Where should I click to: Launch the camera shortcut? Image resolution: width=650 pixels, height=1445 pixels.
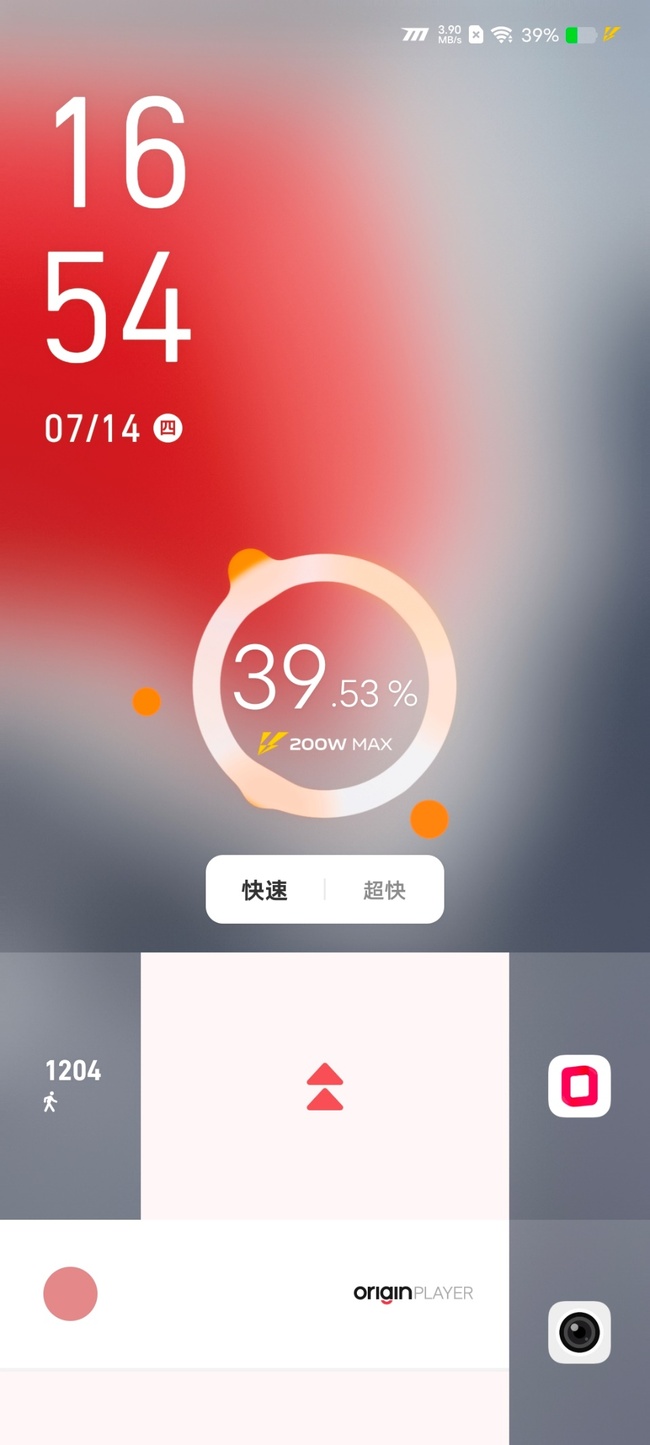click(579, 1332)
